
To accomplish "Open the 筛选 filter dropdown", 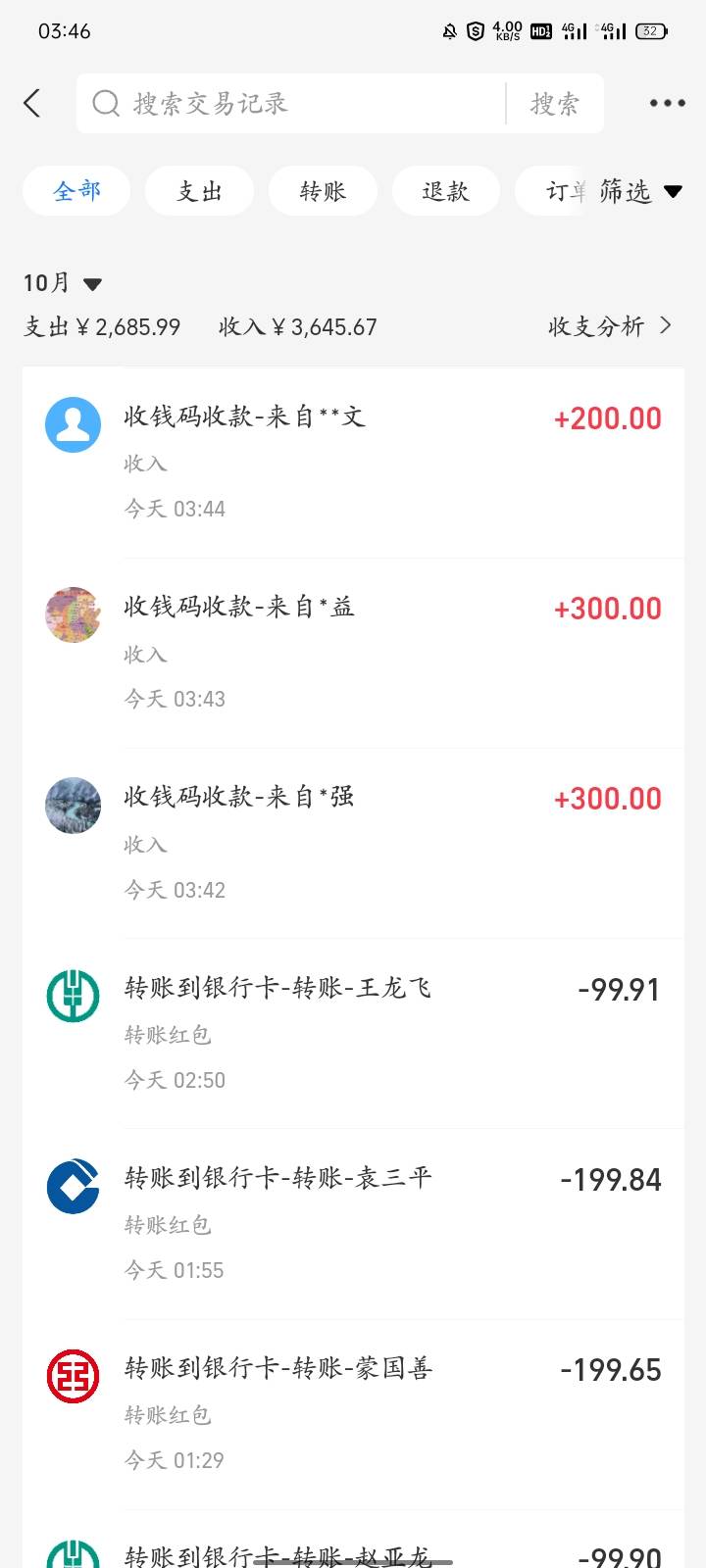I will click(639, 190).
